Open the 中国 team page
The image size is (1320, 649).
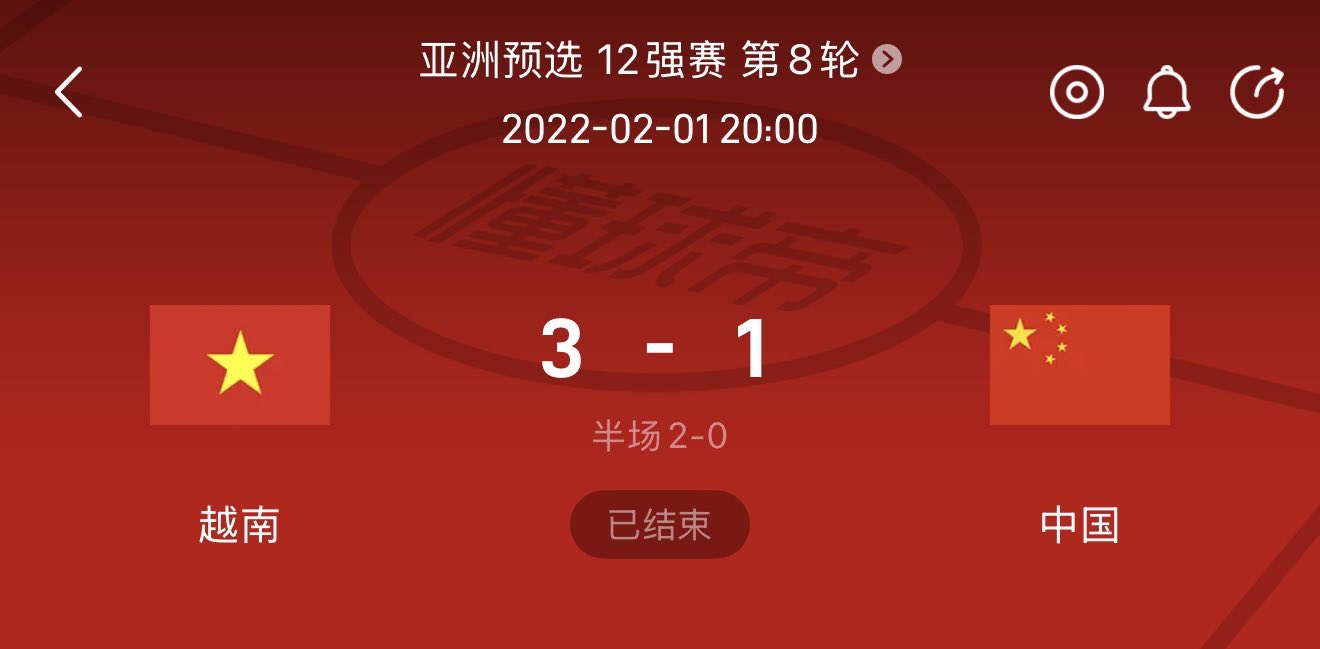tap(1079, 365)
